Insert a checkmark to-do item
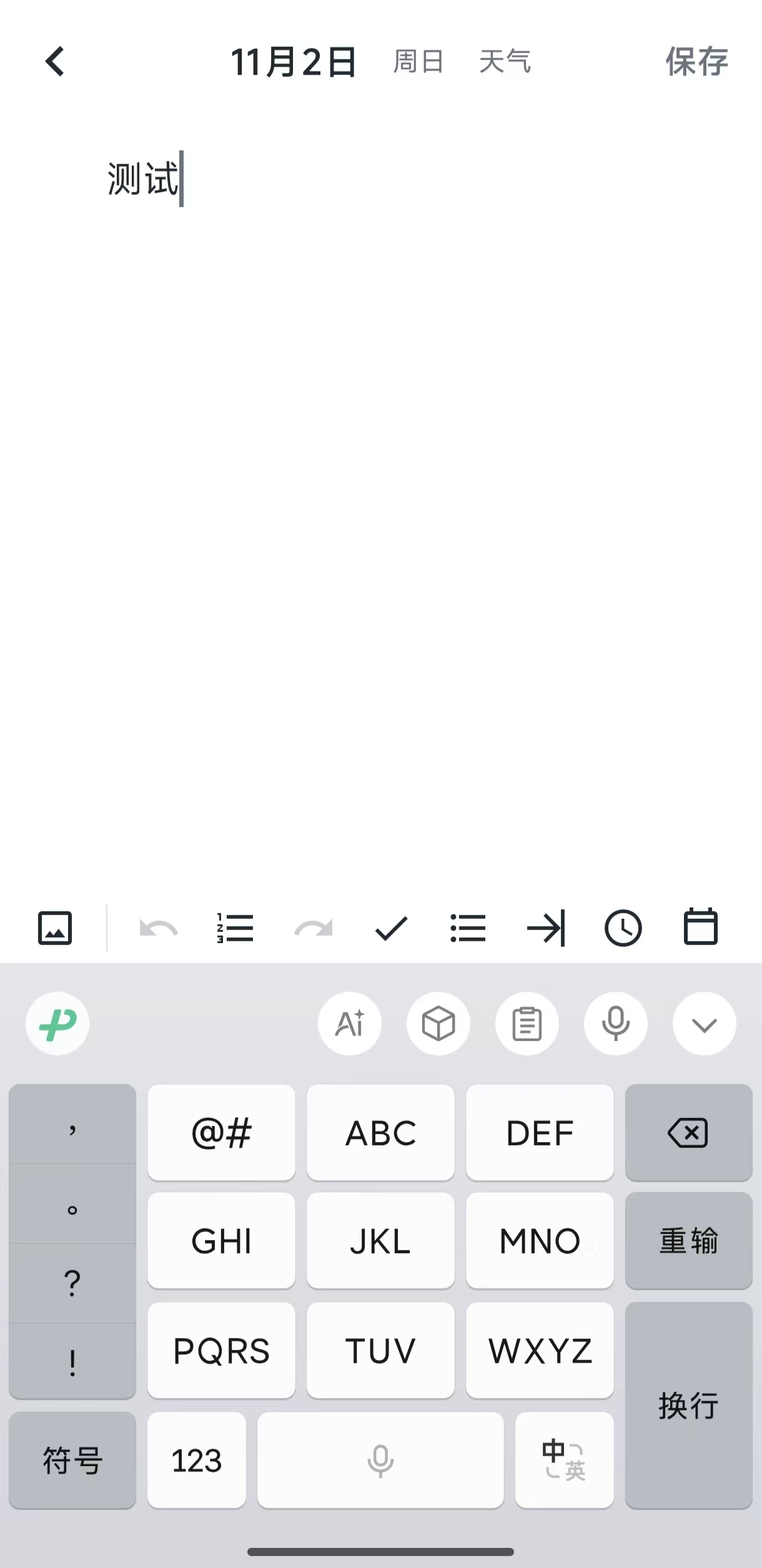 [x=391, y=928]
